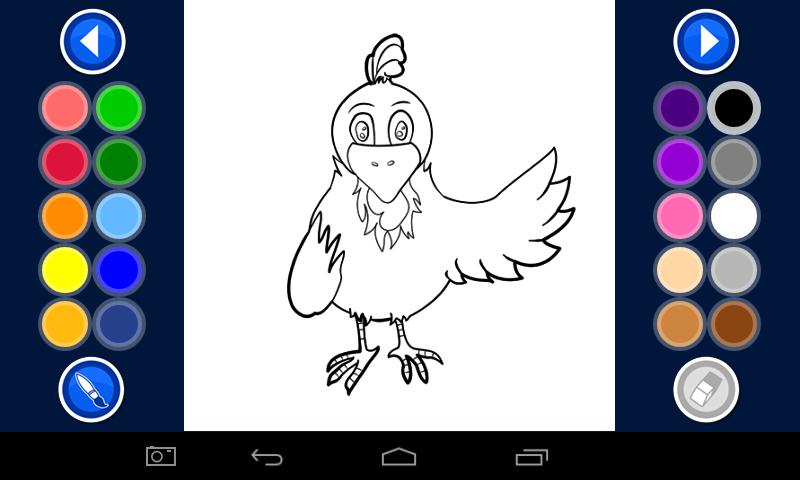Pick the dark brown color
Image resolution: width=800 pixels, height=480 pixels.
[x=734, y=324]
